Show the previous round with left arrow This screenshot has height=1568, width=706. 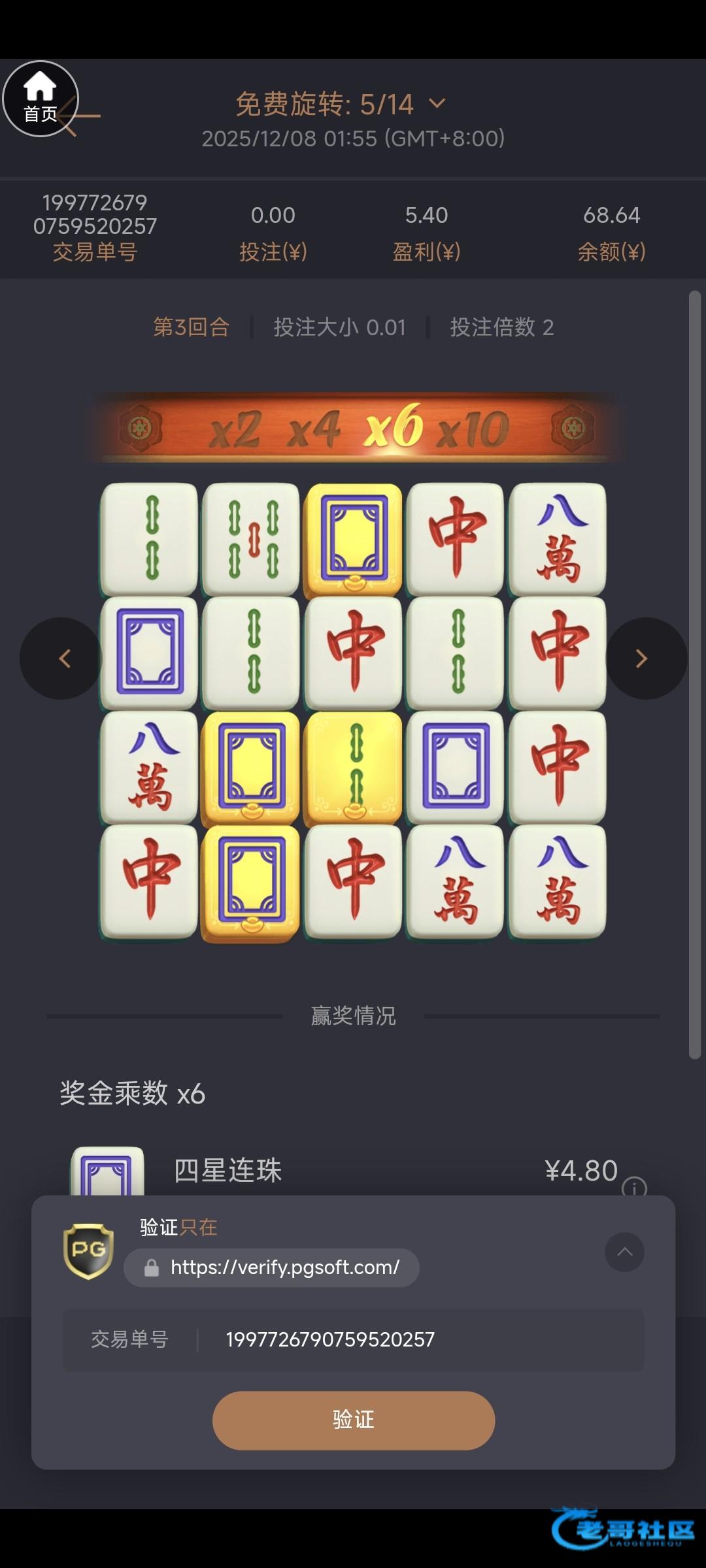[63, 659]
